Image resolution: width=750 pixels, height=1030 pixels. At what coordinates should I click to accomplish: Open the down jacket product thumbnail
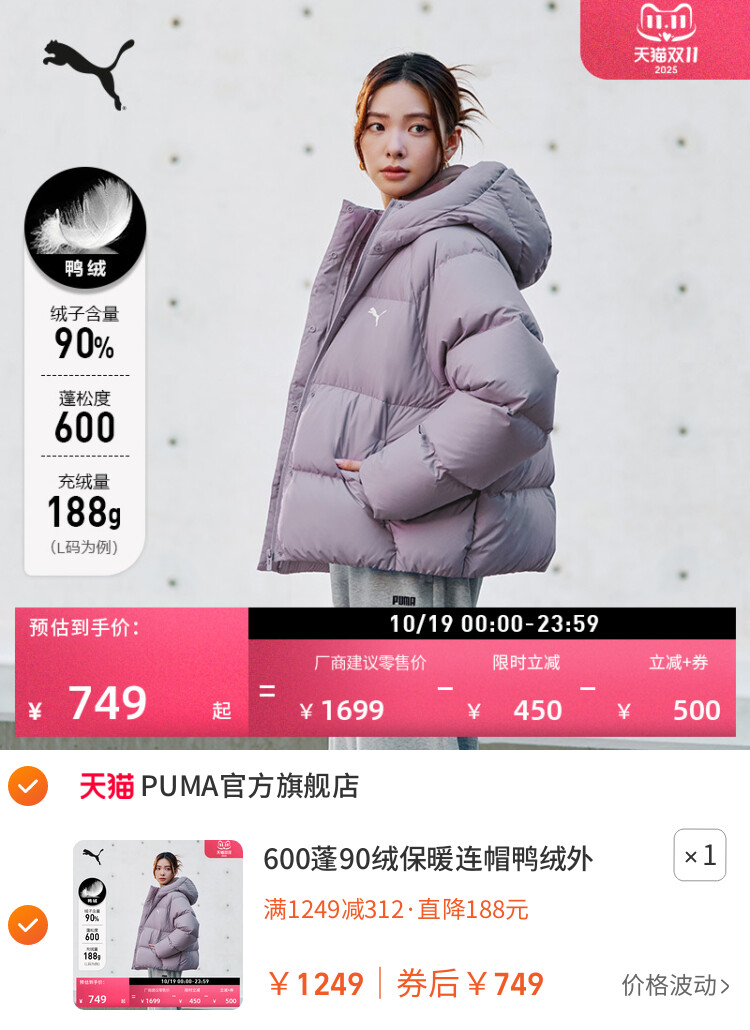[x=157, y=925]
